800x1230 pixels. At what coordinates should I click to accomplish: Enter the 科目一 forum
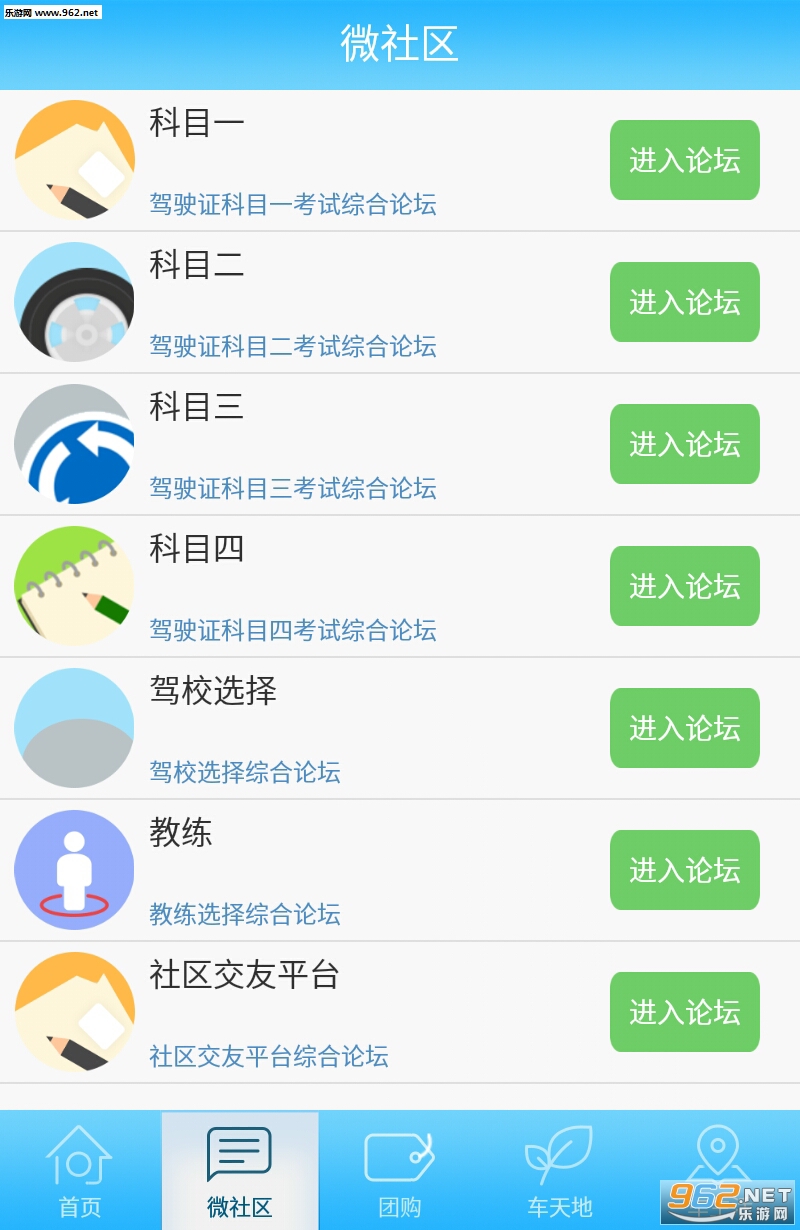[684, 160]
